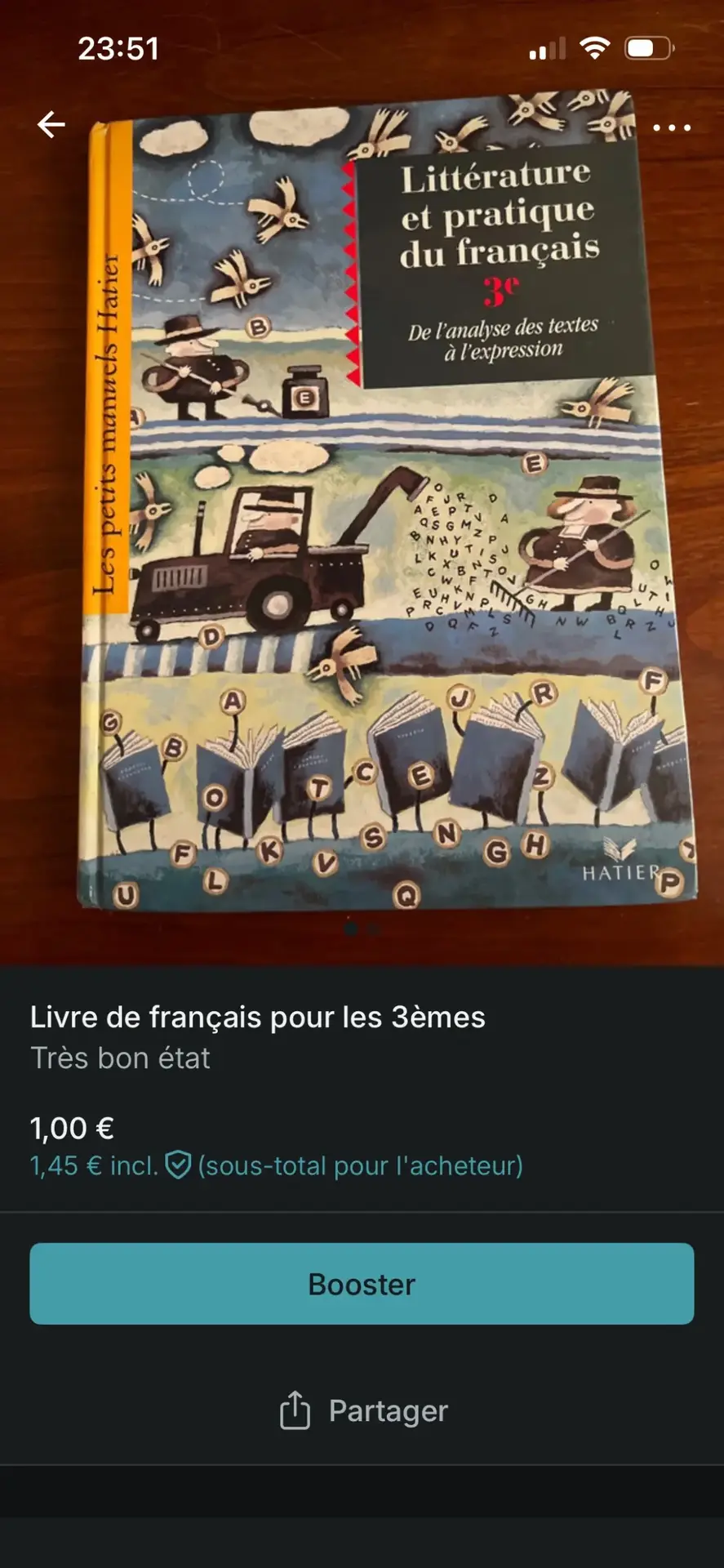This screenshot has height=1568, width=724.
Task: Share this listing via Partager
Action: pos(363,1410)
